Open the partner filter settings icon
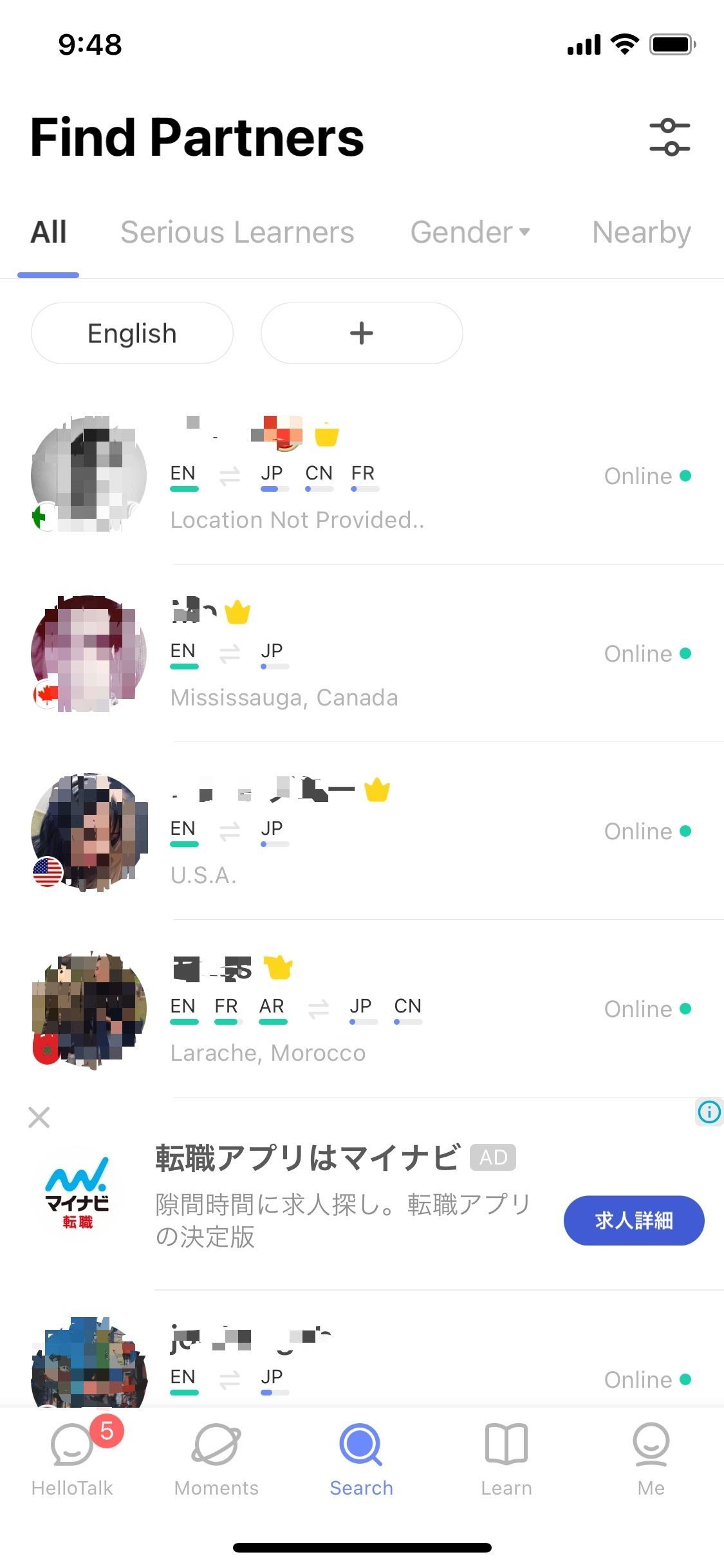 tap(669, 137)
